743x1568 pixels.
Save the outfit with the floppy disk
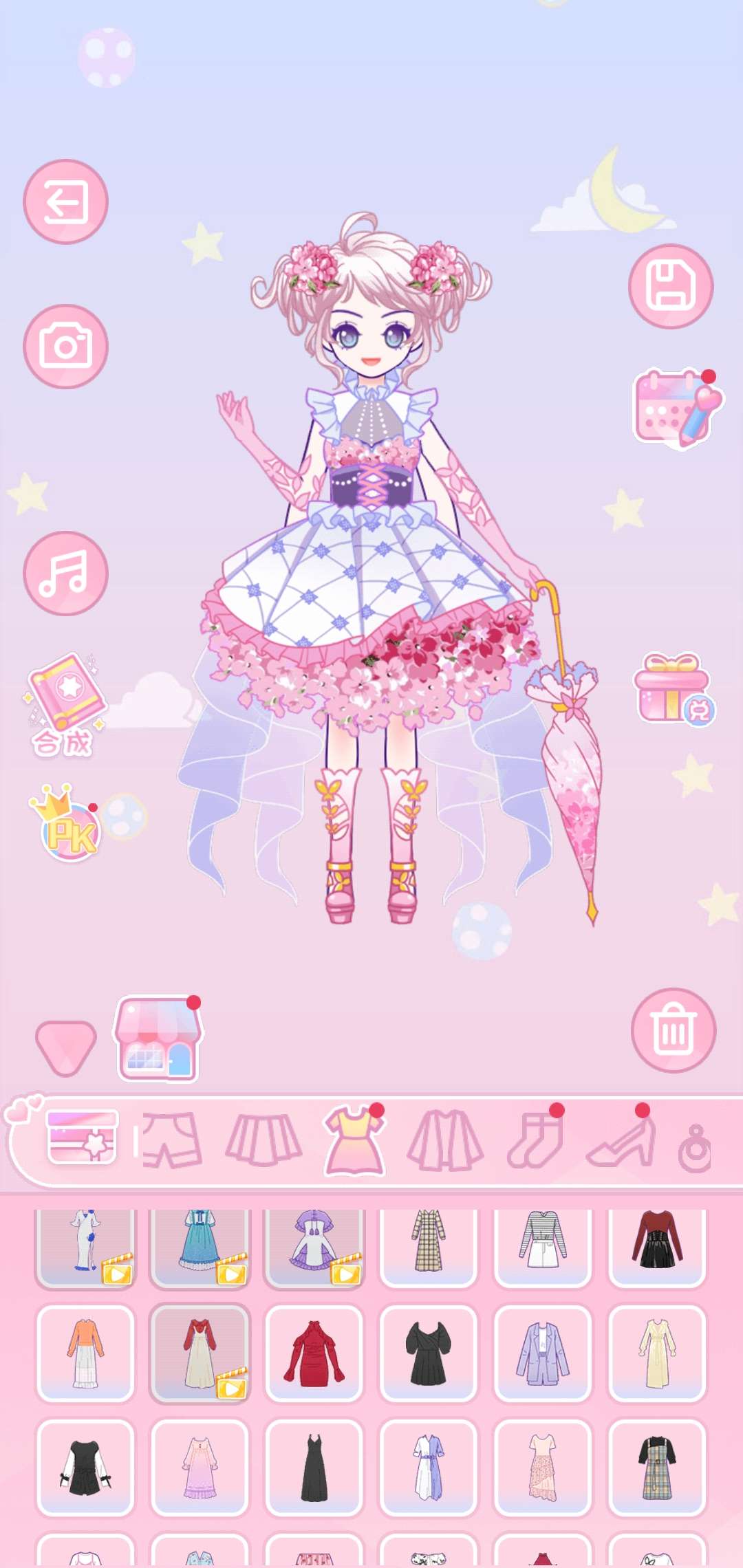coord(671,285)
